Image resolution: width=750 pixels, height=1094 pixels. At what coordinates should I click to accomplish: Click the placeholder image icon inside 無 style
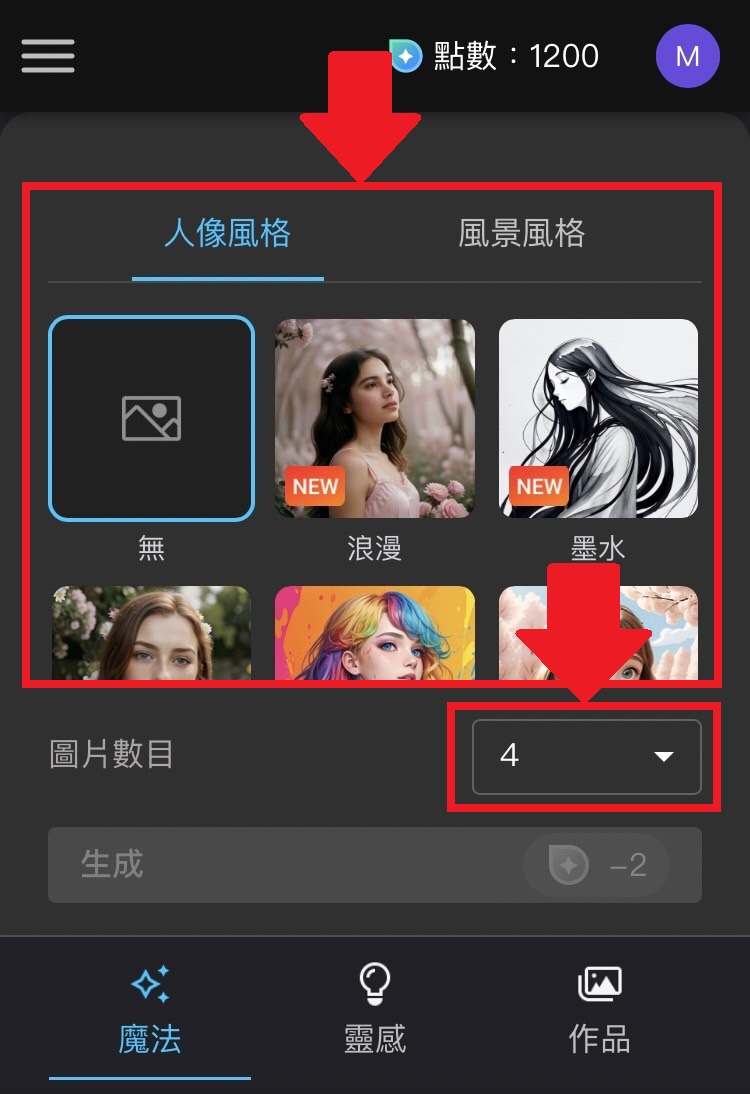pos(150,418)
